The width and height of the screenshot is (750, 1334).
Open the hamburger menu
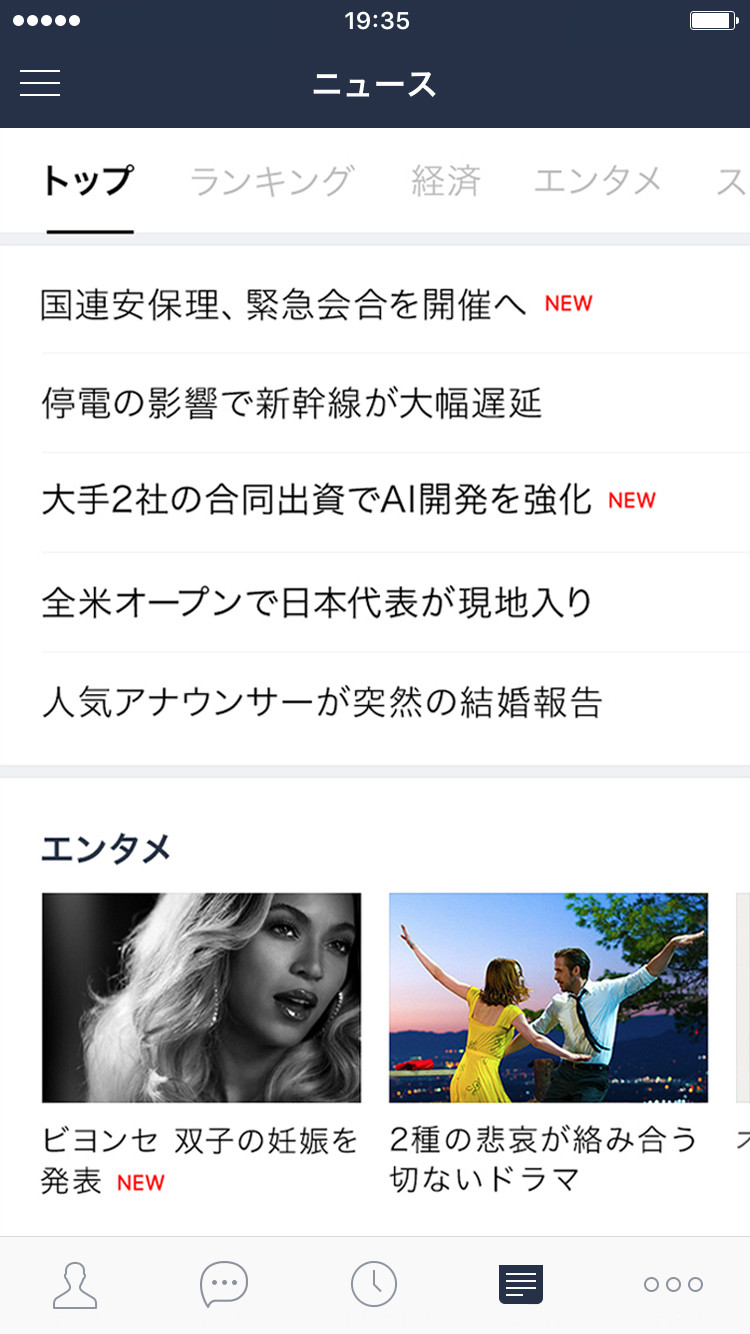pos(40,84)
